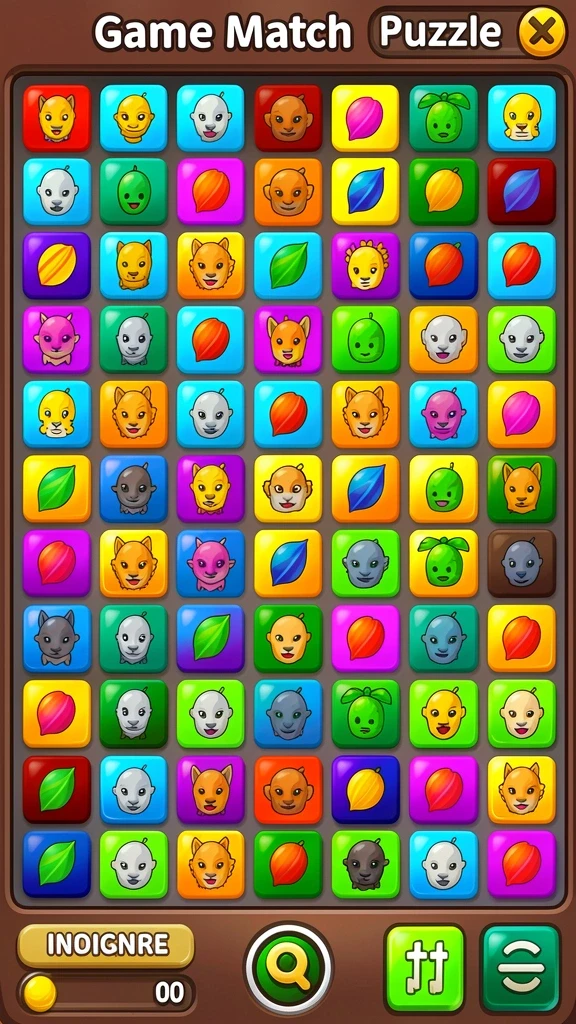Tap the INOIGNRE button

[x=106, y=944]
